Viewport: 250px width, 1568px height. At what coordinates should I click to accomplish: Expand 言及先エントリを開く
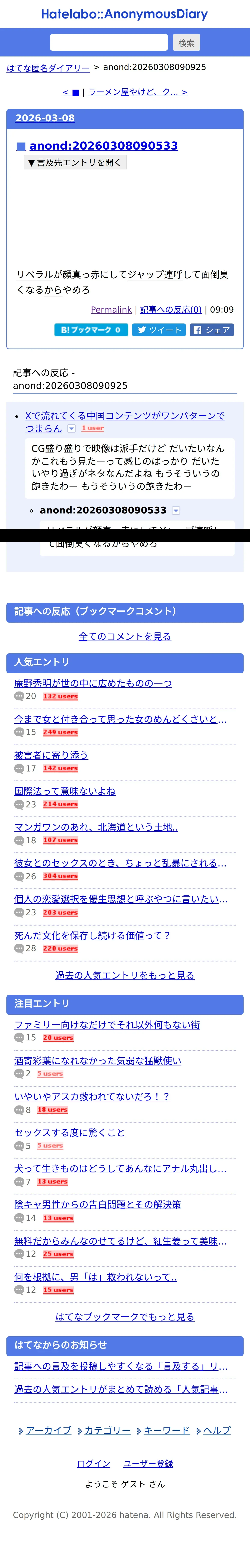click(x=75, y=163)
